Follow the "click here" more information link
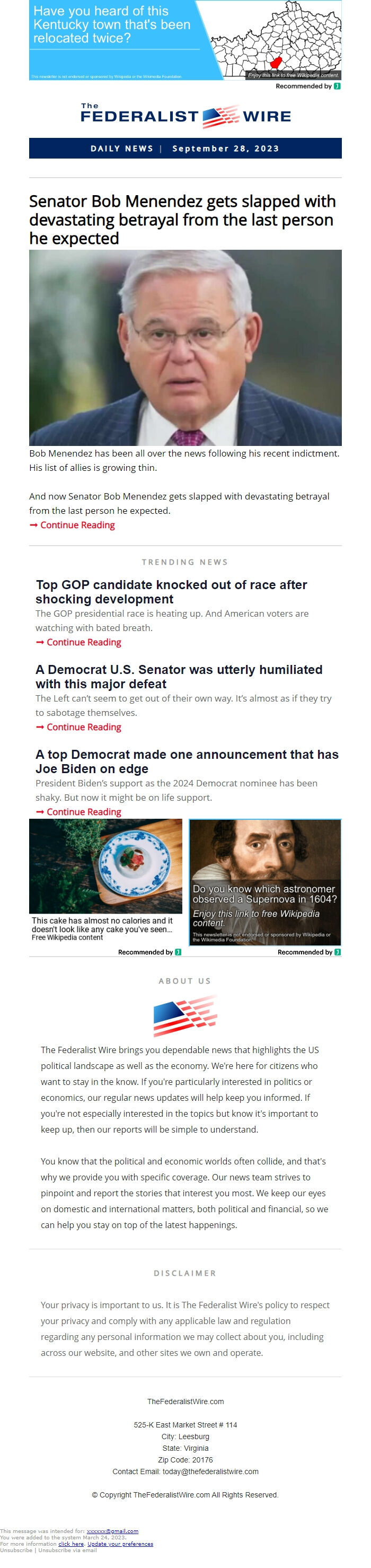371x1568 pixels. tap(71, 1544)
